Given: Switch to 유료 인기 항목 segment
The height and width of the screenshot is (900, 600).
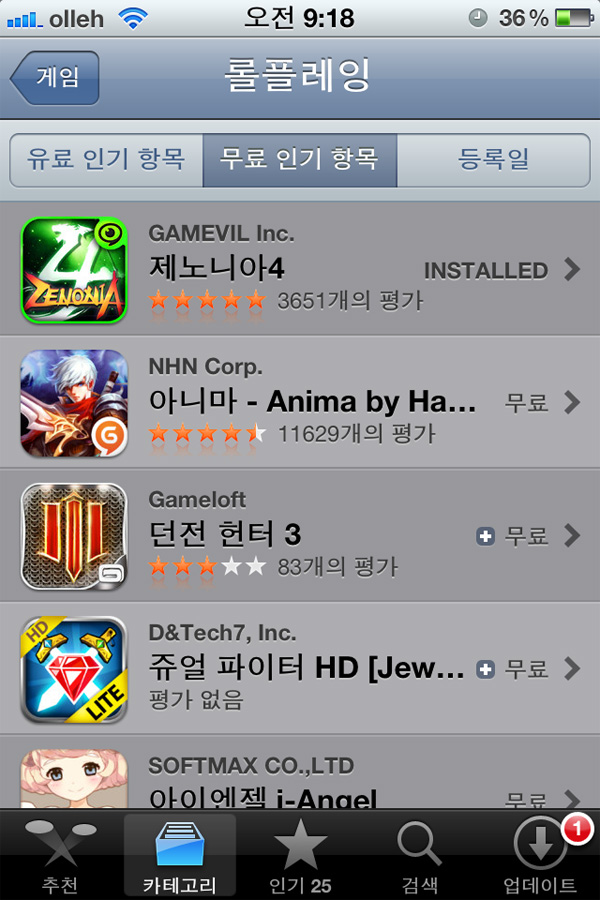Looking at the screenshot, I should tap(106, 159).
